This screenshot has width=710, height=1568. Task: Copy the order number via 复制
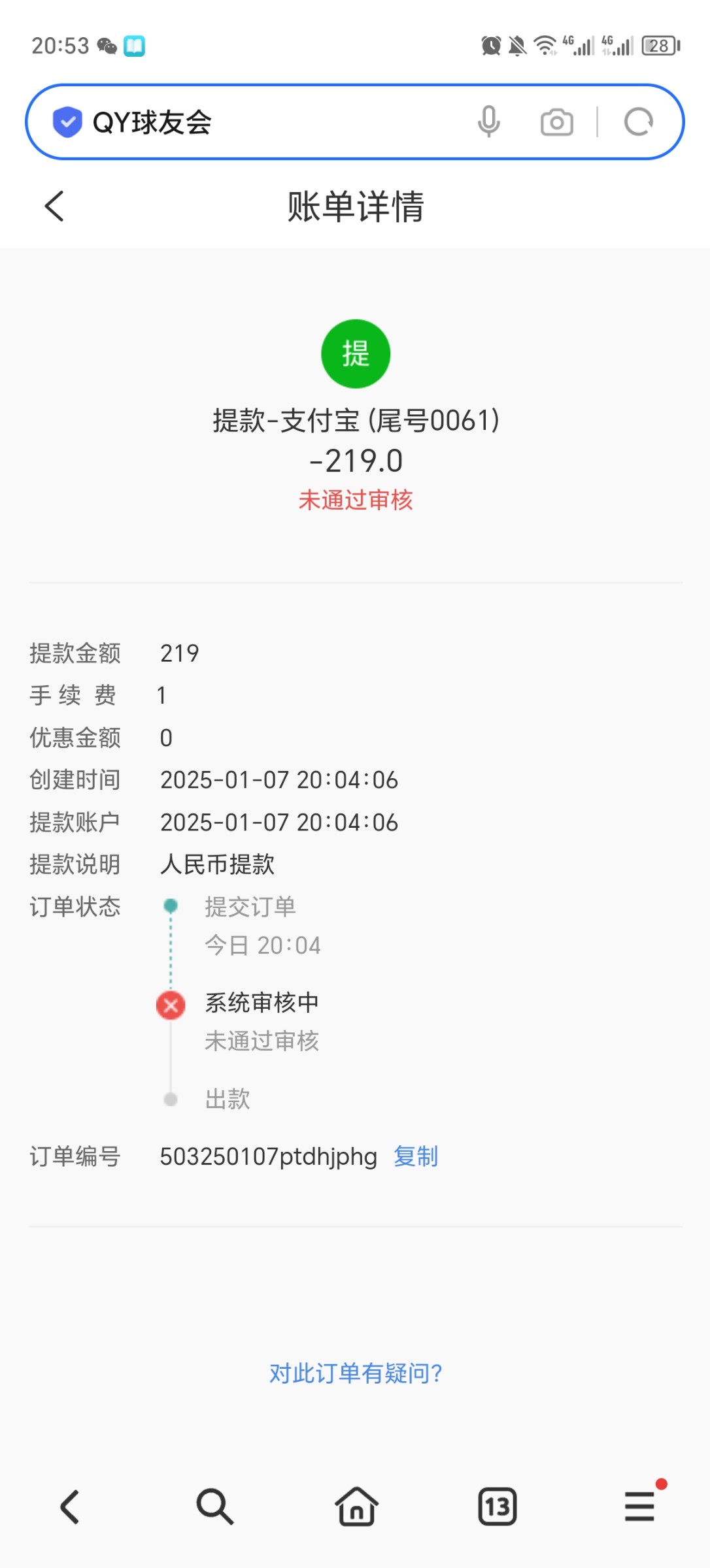[x=416, y=1156]
